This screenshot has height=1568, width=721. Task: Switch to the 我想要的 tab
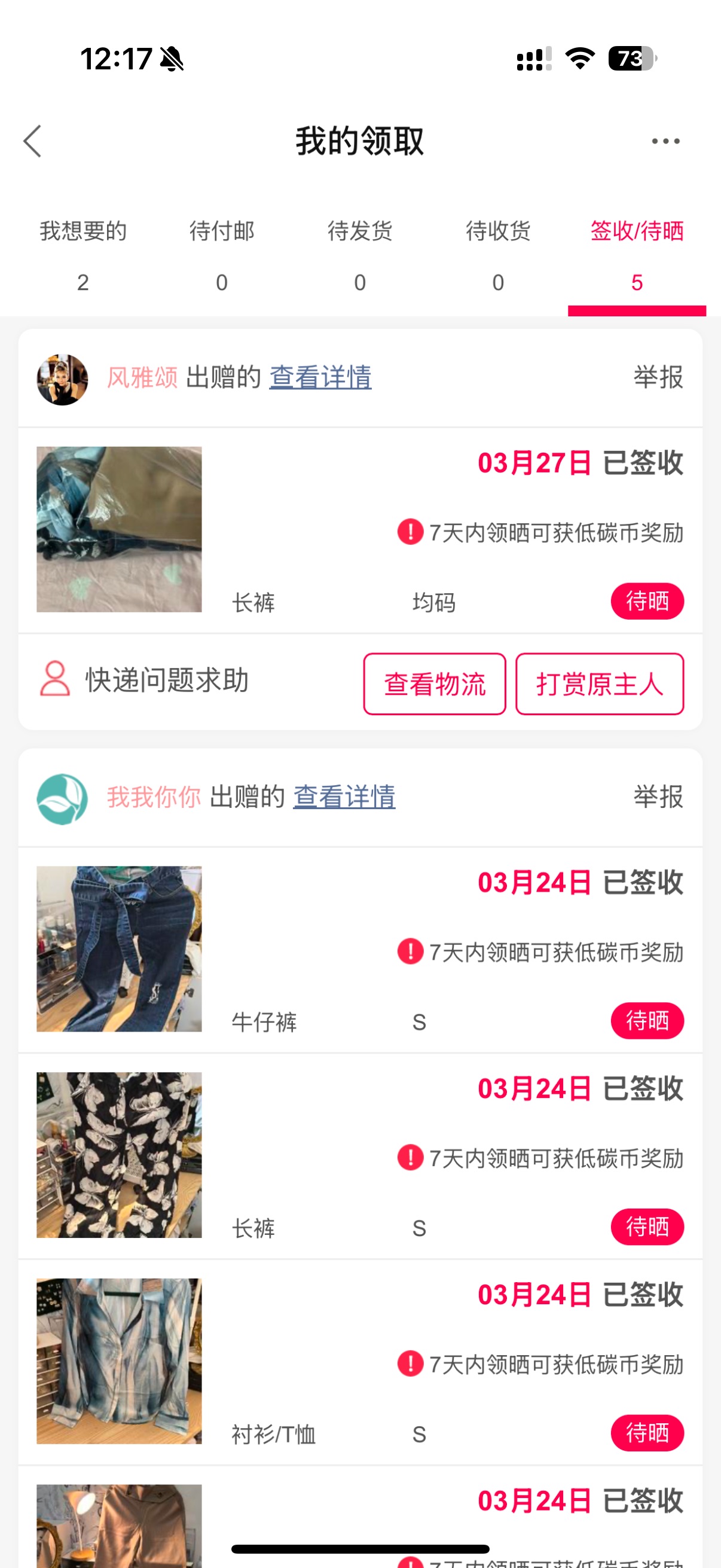83,256
